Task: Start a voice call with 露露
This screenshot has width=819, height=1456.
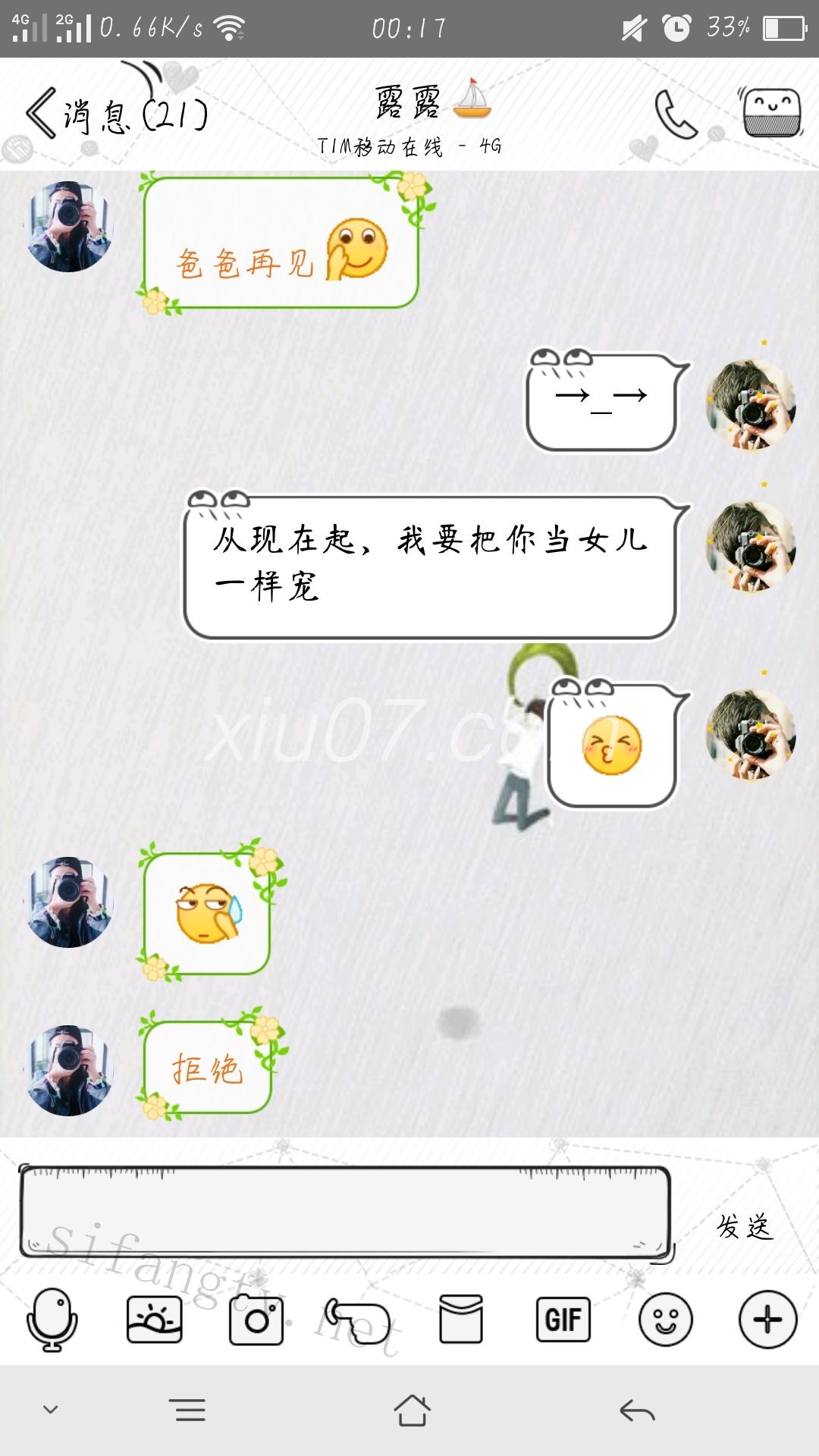Action: tap(675, 115)
